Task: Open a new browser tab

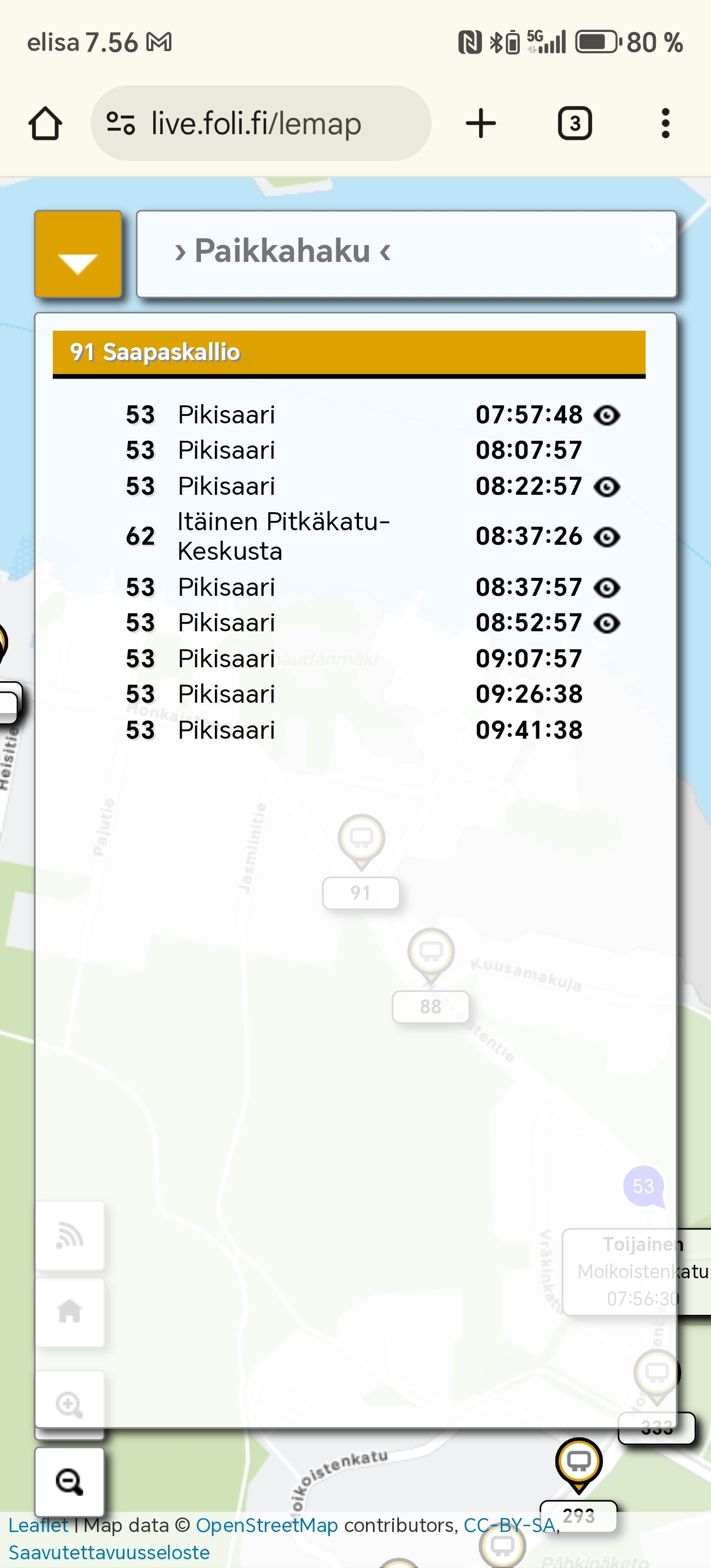Action: [x=480, y=124]
